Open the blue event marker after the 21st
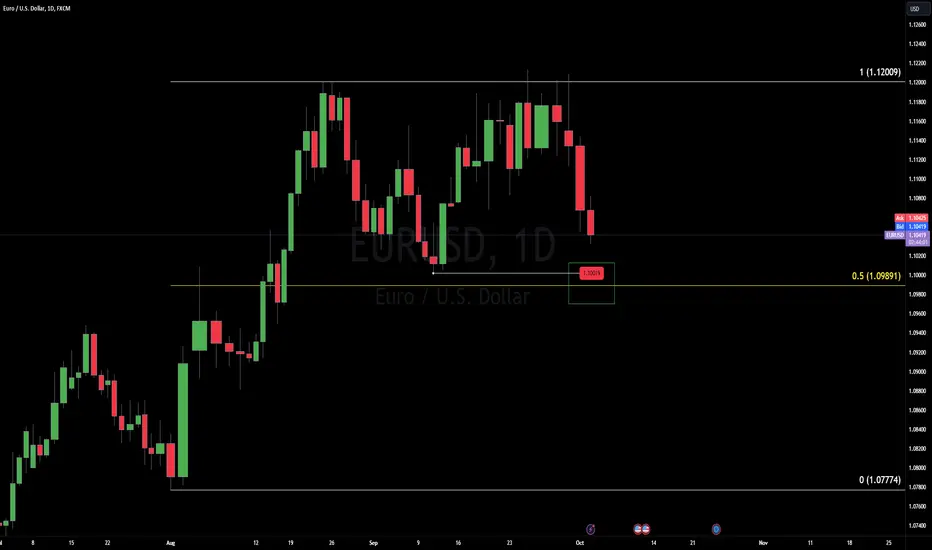 point(716,529)
